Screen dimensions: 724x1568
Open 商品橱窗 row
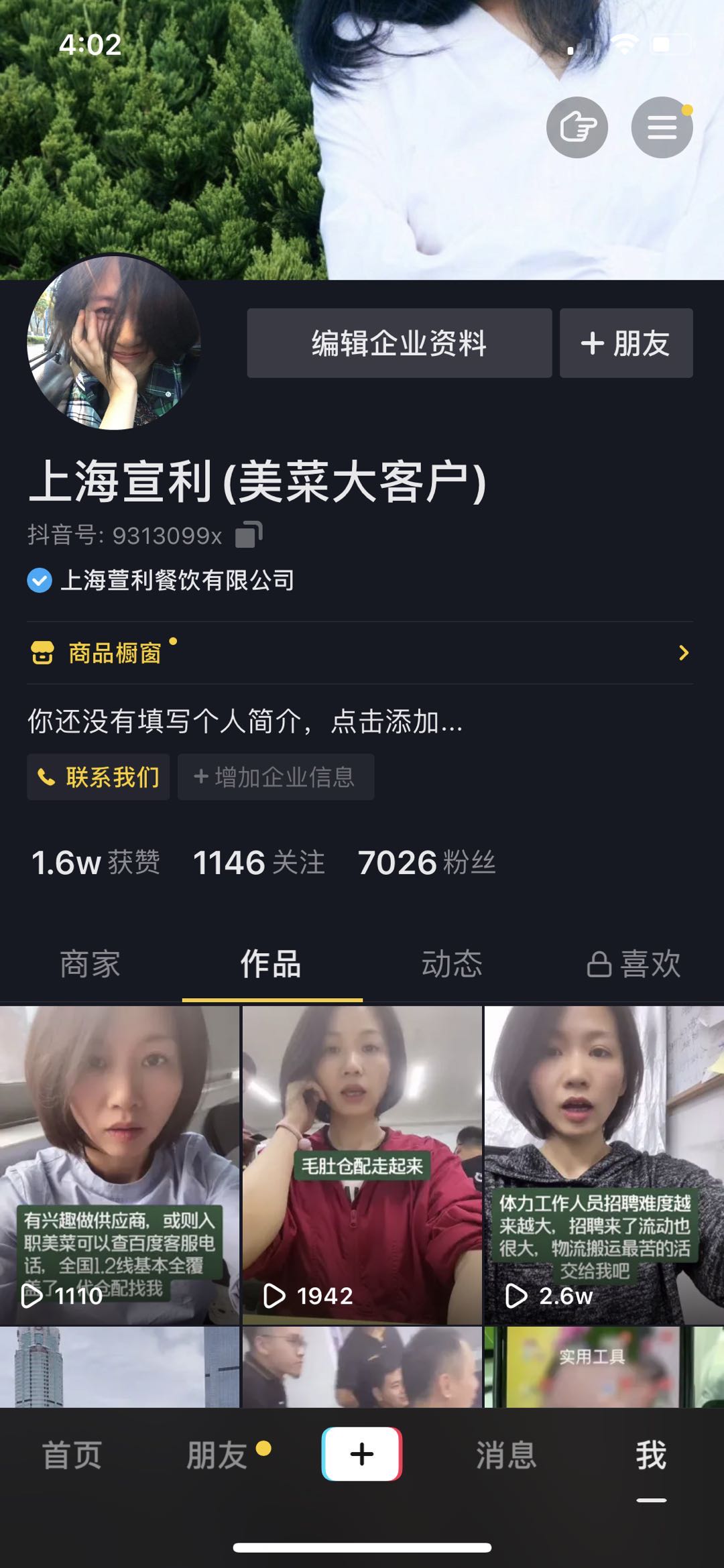pyautogui.click(x=360, y=653)
